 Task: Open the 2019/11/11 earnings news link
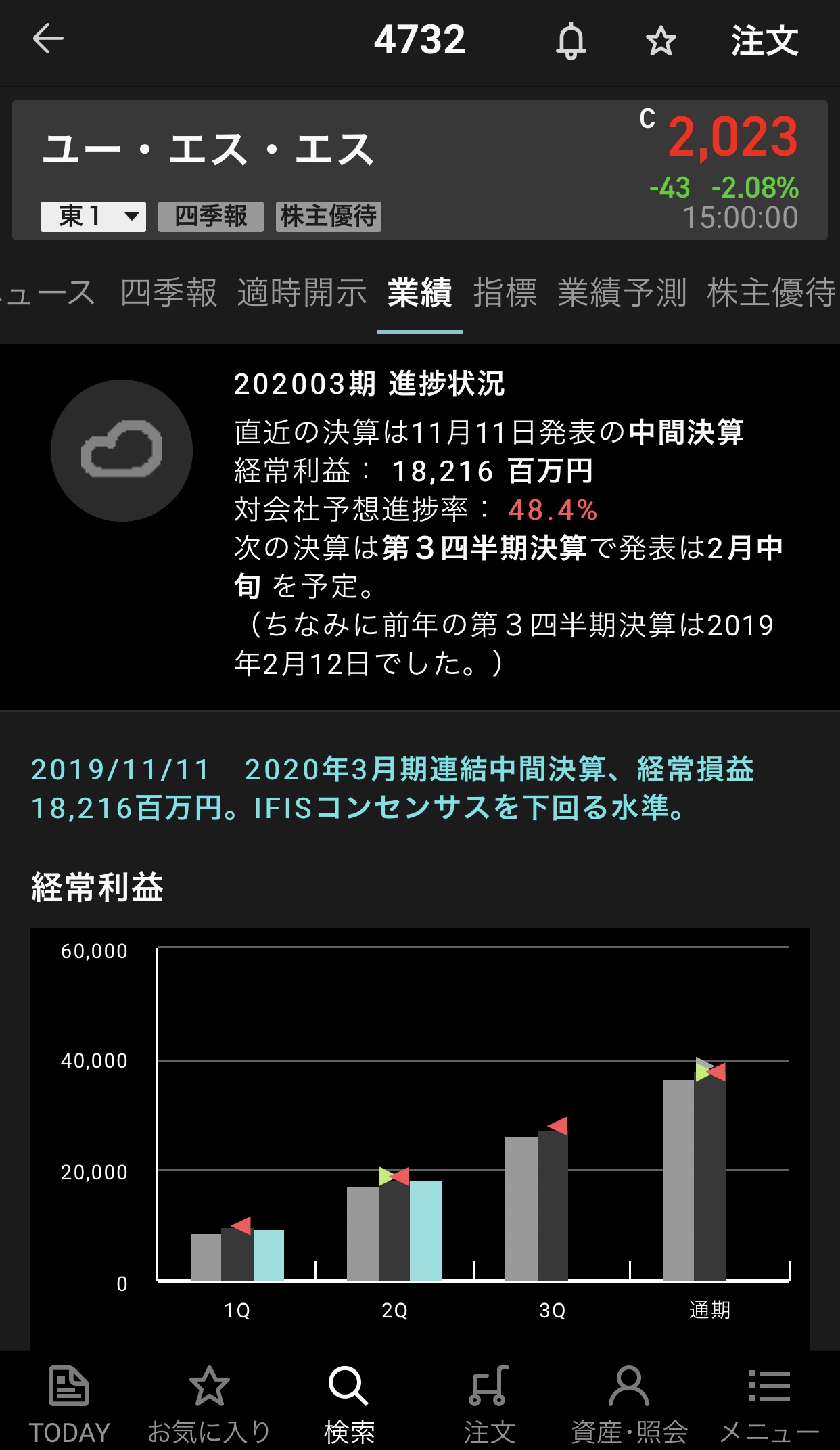click(x=392, y=788)
